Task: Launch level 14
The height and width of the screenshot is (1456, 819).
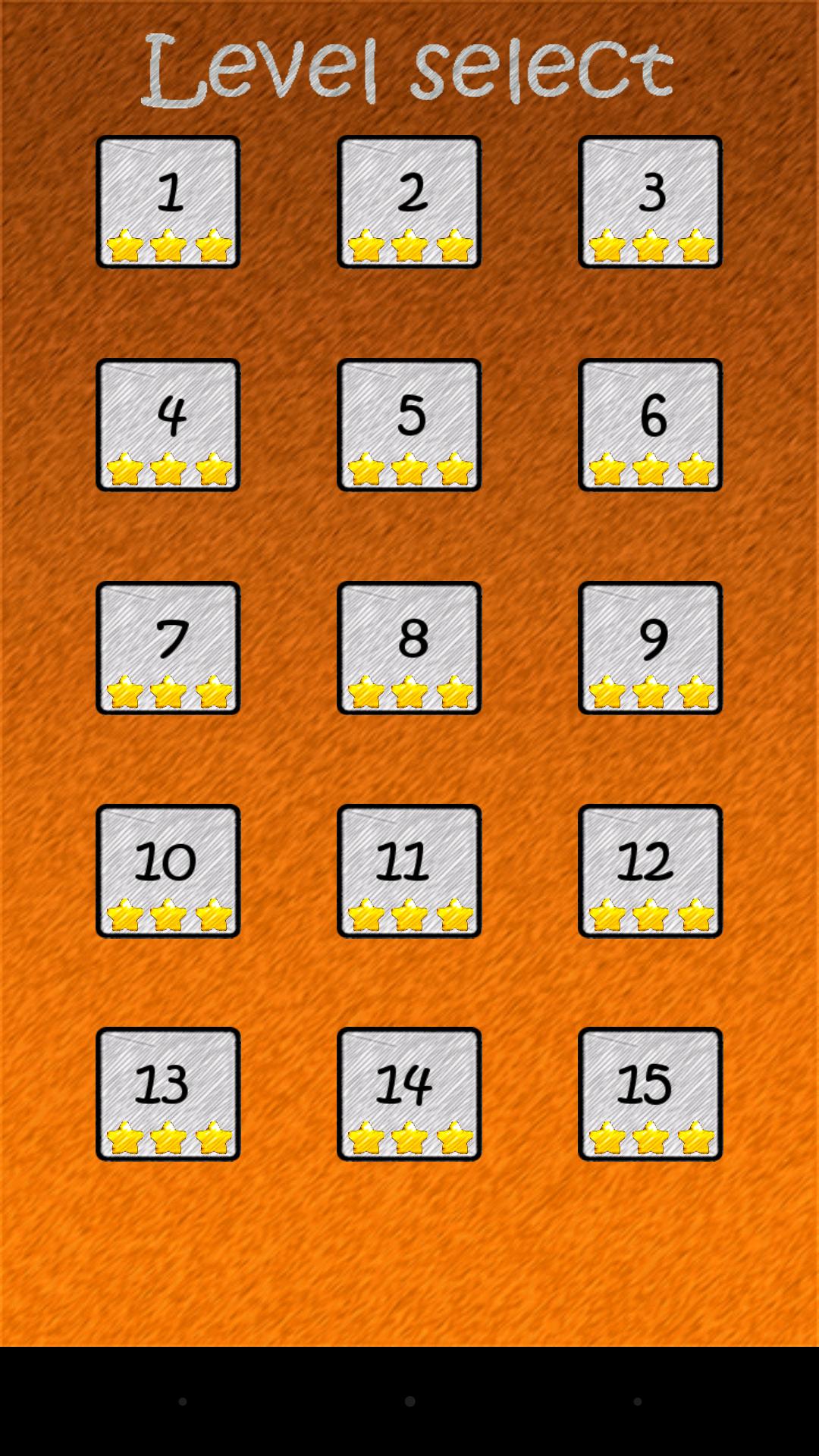Action: click(409, 1094)
